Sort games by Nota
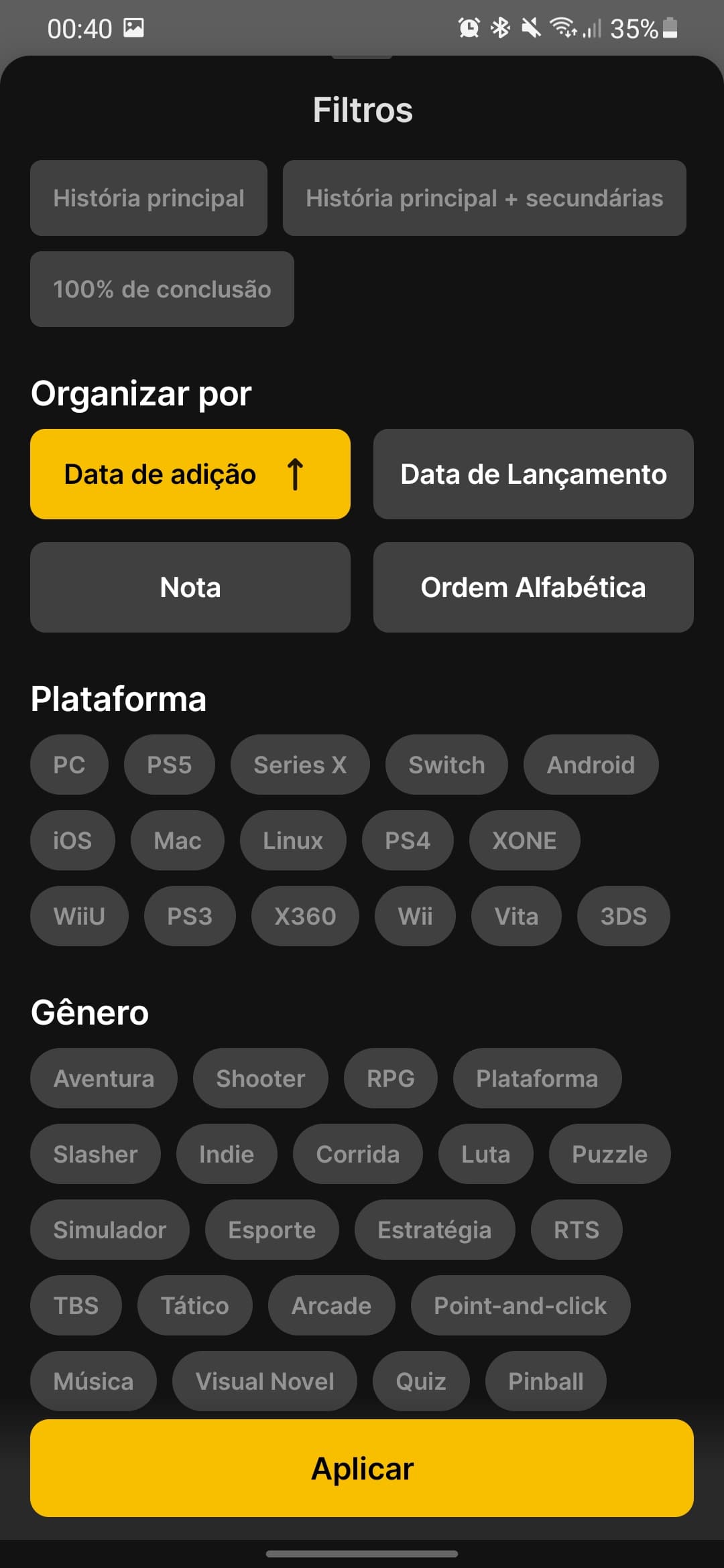 tap(190, 588)
